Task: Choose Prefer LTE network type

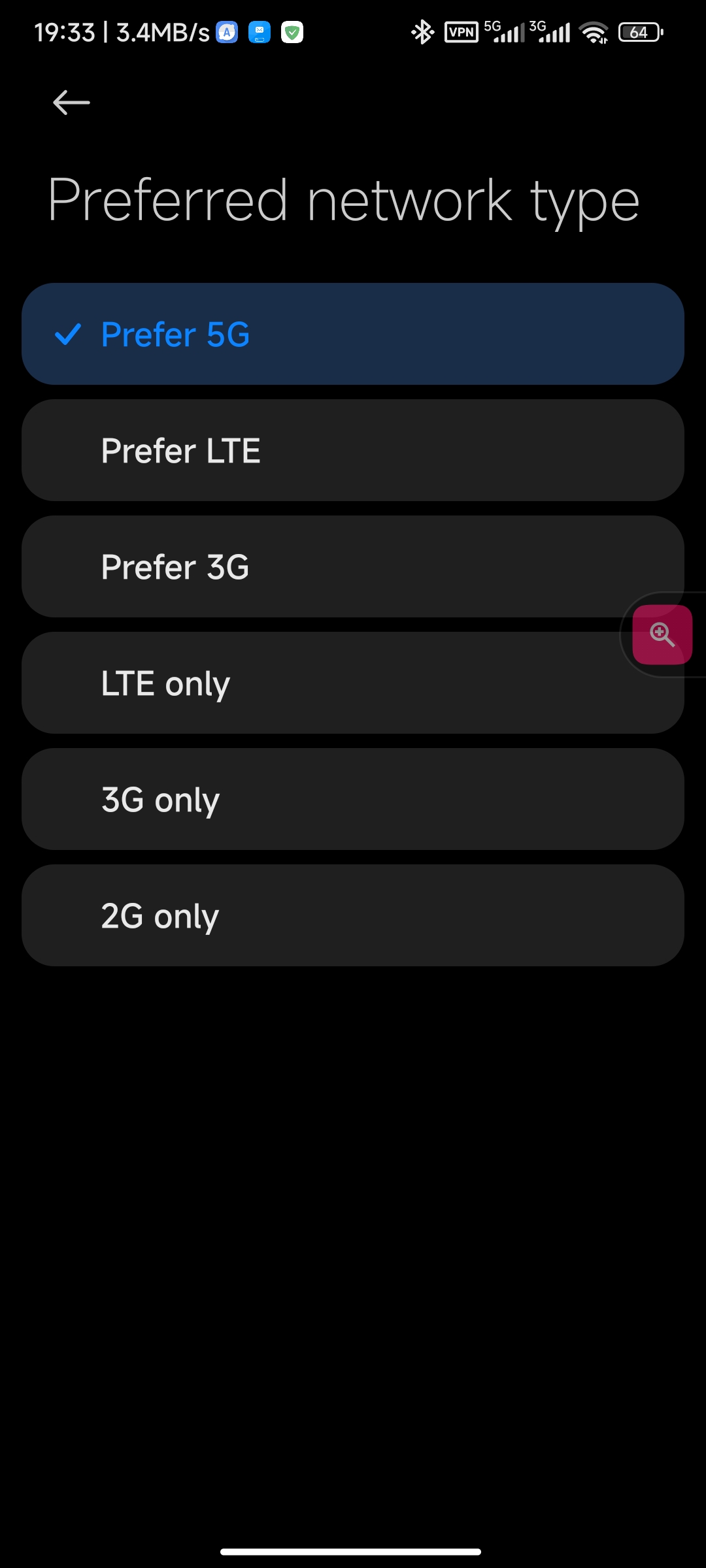Action: [353, 450]
